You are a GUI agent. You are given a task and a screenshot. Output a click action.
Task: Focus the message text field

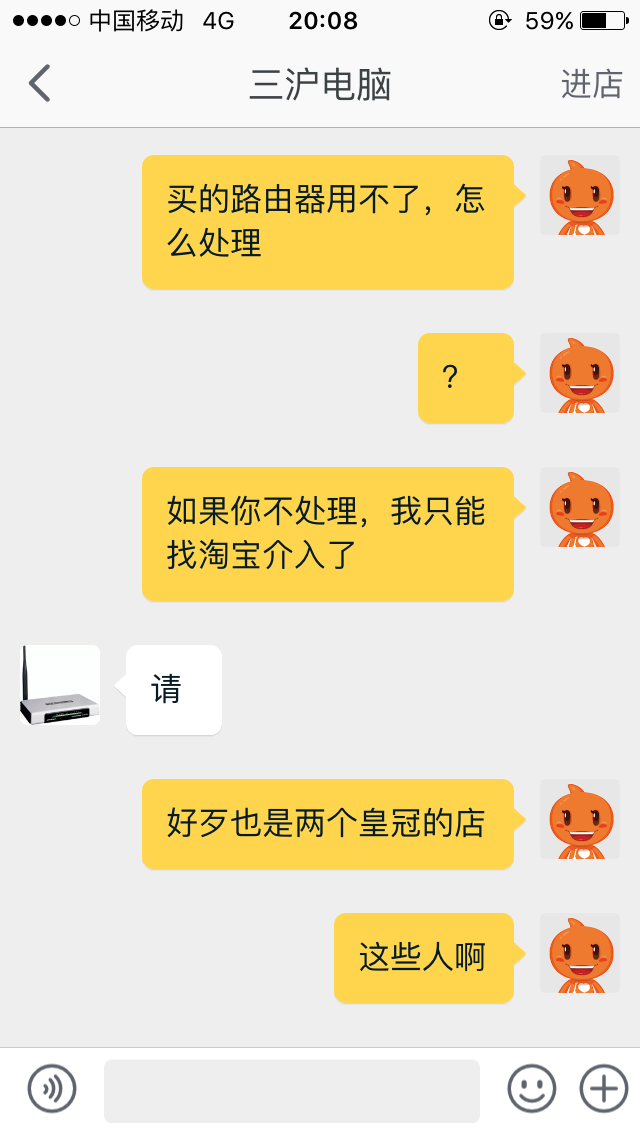(x=291, y=1090)
